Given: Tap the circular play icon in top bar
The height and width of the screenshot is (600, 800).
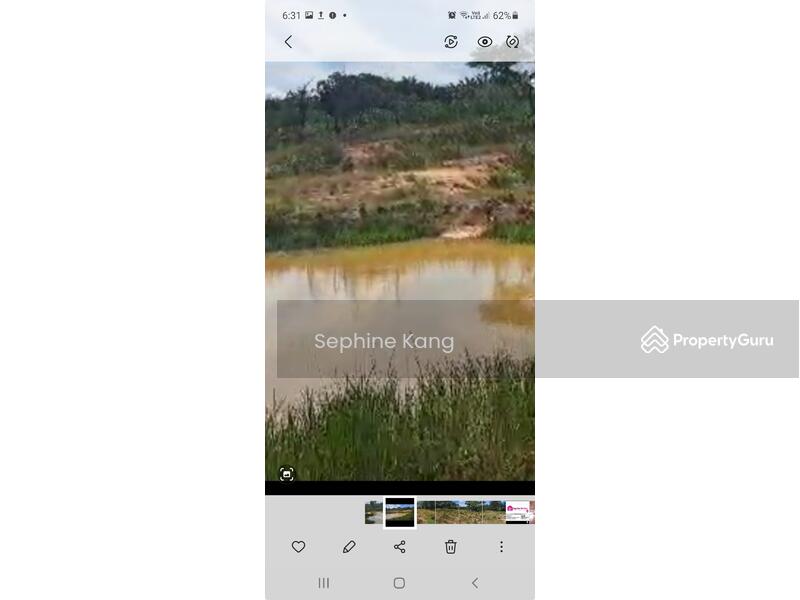Looking at the screenshot, I should (451, 42).
